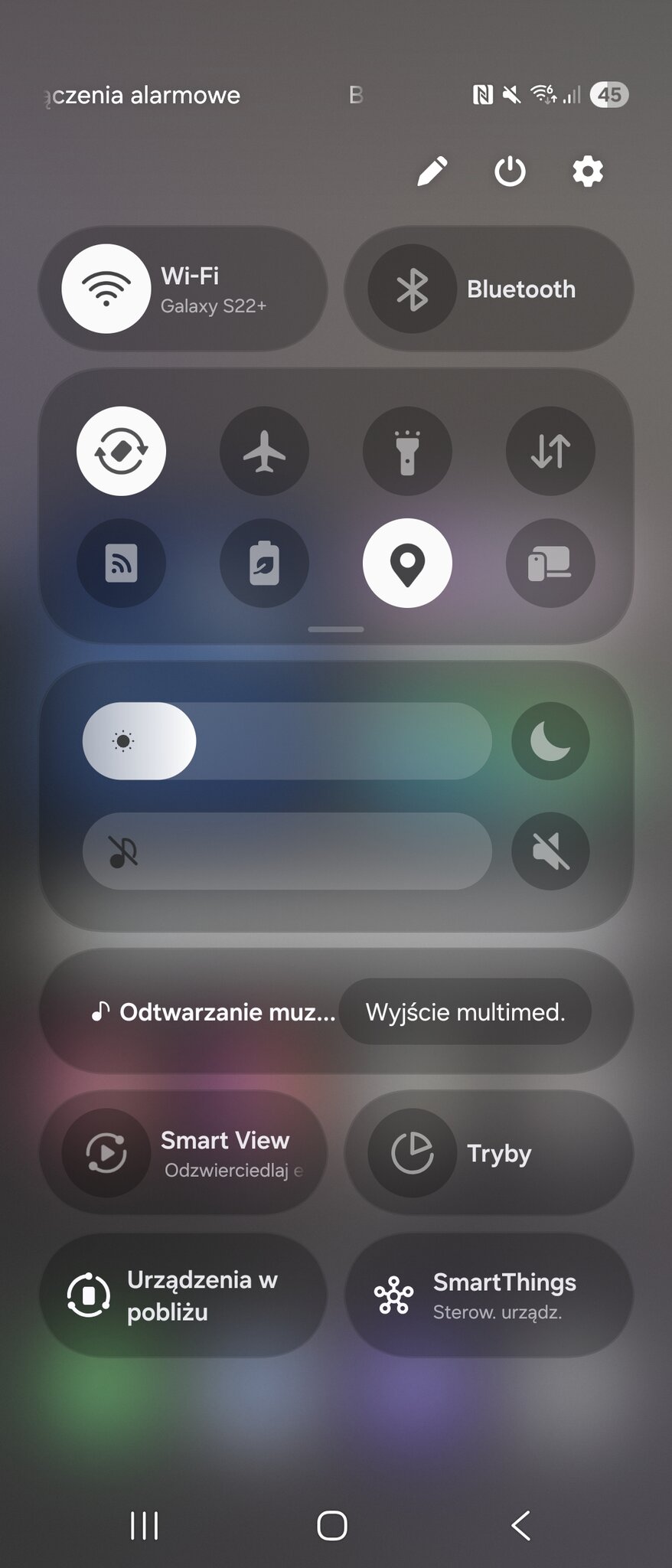Disable auto-rotate toggle
This screenshot has width=672, height=1568.
121,451
